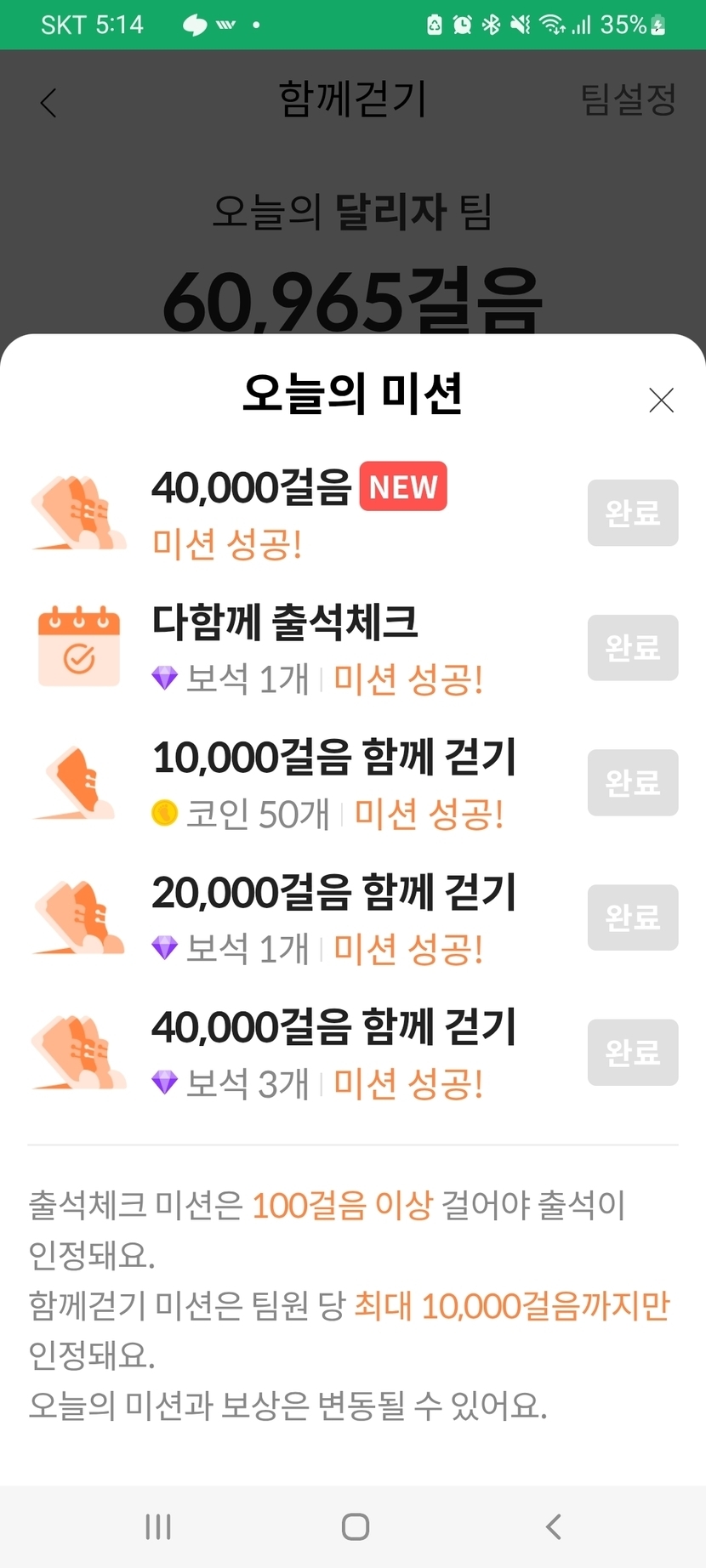Tap 완료 for 40,000걸음 함께 걷기
Viewport: 706px width, 1568px height.
(633, 1053)
